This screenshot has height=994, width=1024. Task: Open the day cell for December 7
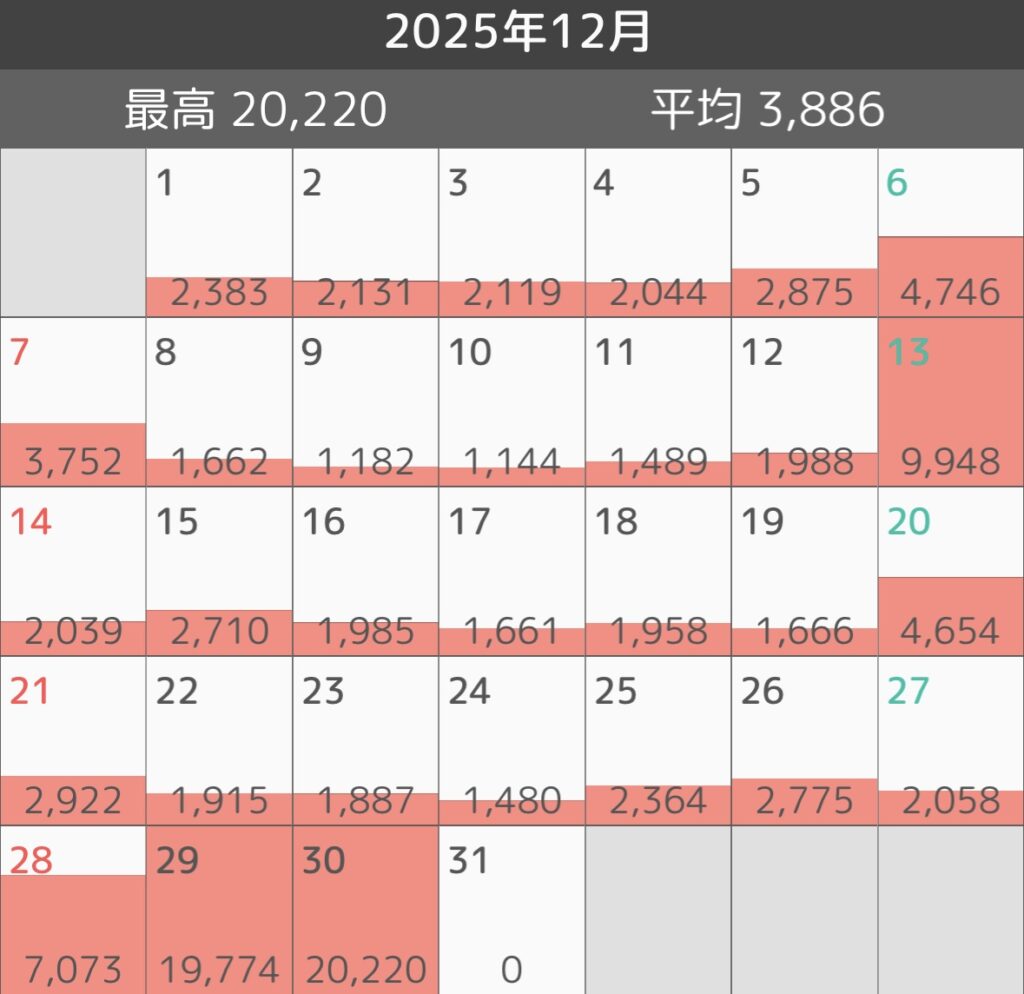(73, 402)
